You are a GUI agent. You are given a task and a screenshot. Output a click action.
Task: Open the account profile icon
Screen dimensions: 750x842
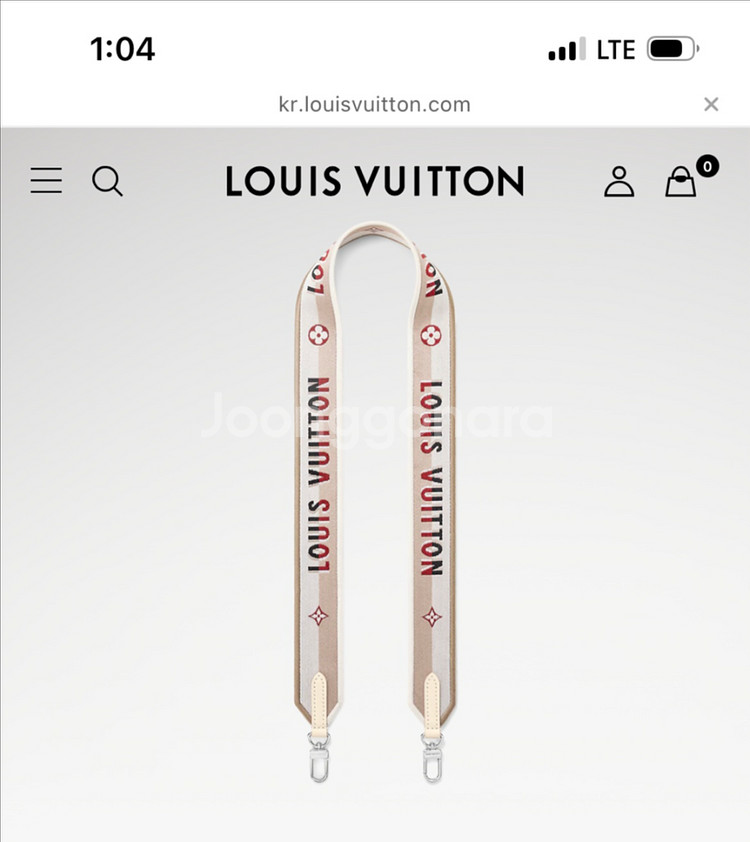click(x=619, y=181)
